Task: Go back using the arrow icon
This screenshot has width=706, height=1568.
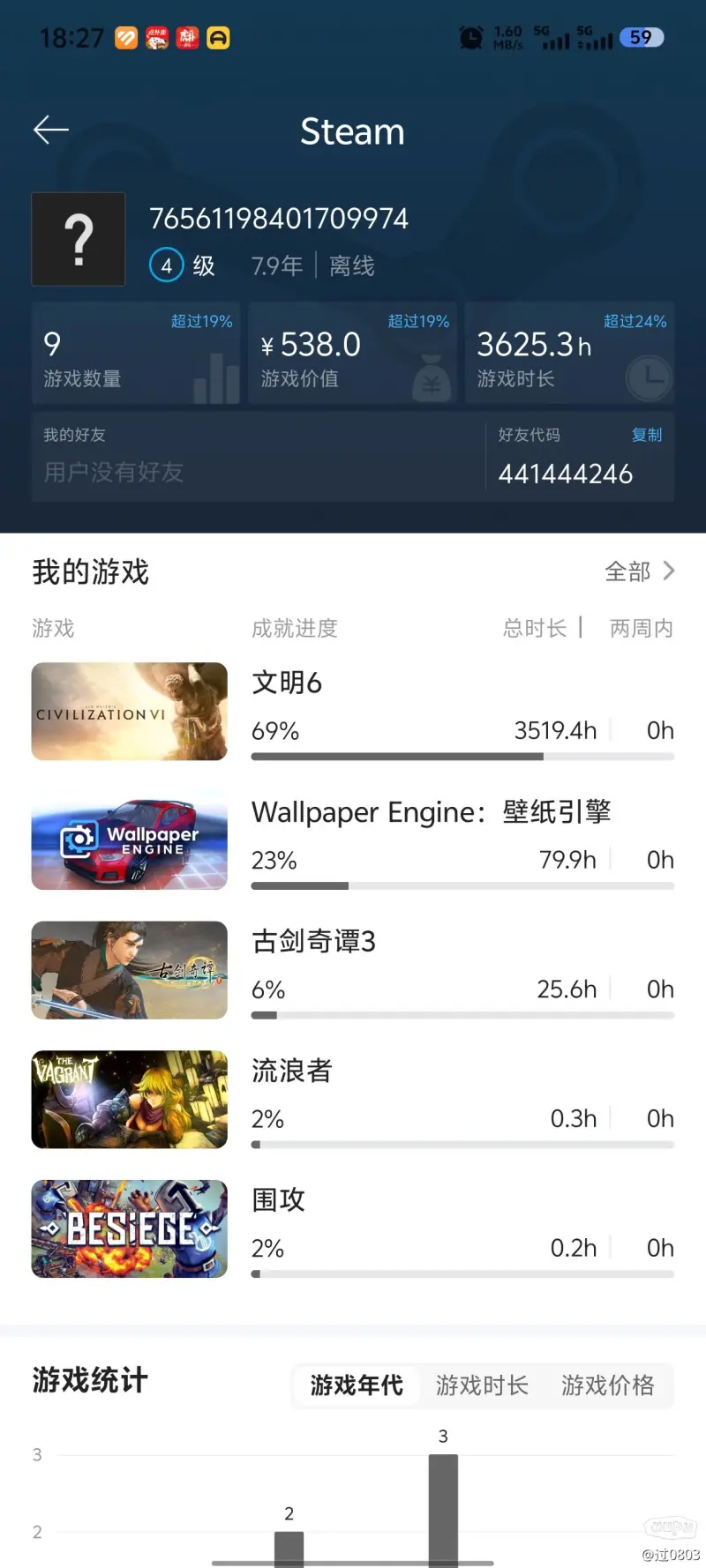Action: (51, 131)
